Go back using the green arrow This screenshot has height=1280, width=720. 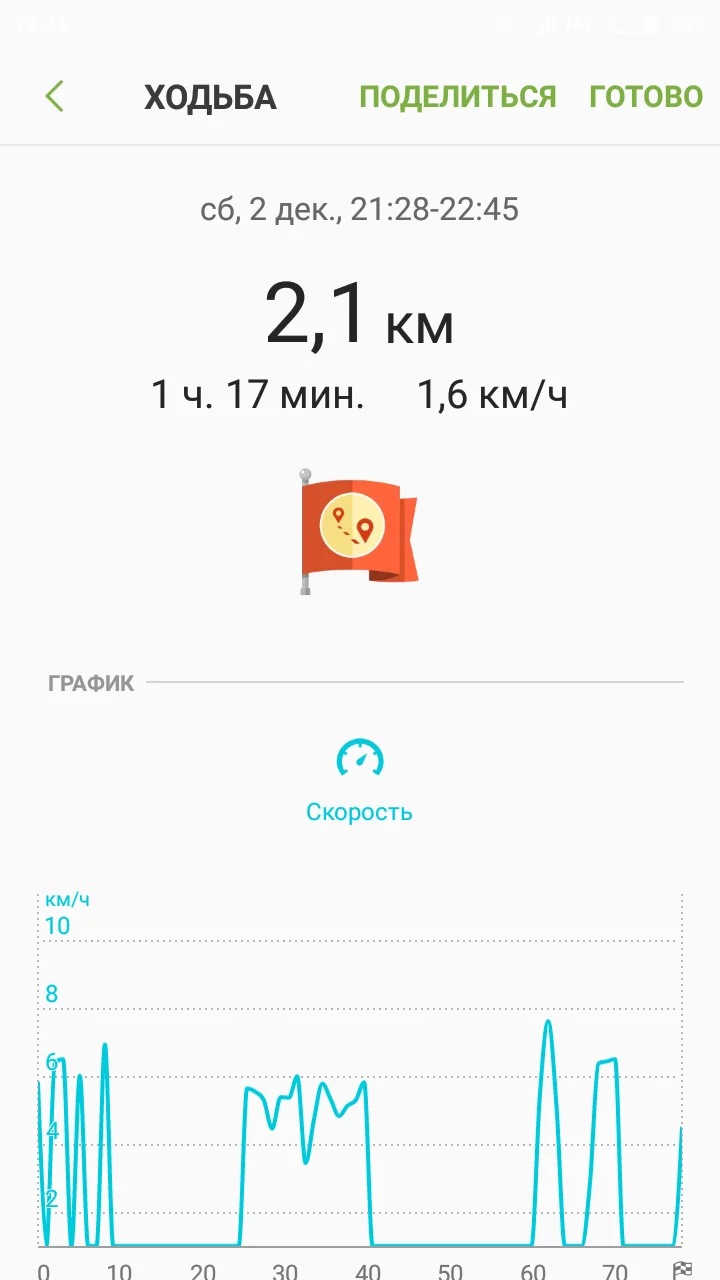(55, 97)
